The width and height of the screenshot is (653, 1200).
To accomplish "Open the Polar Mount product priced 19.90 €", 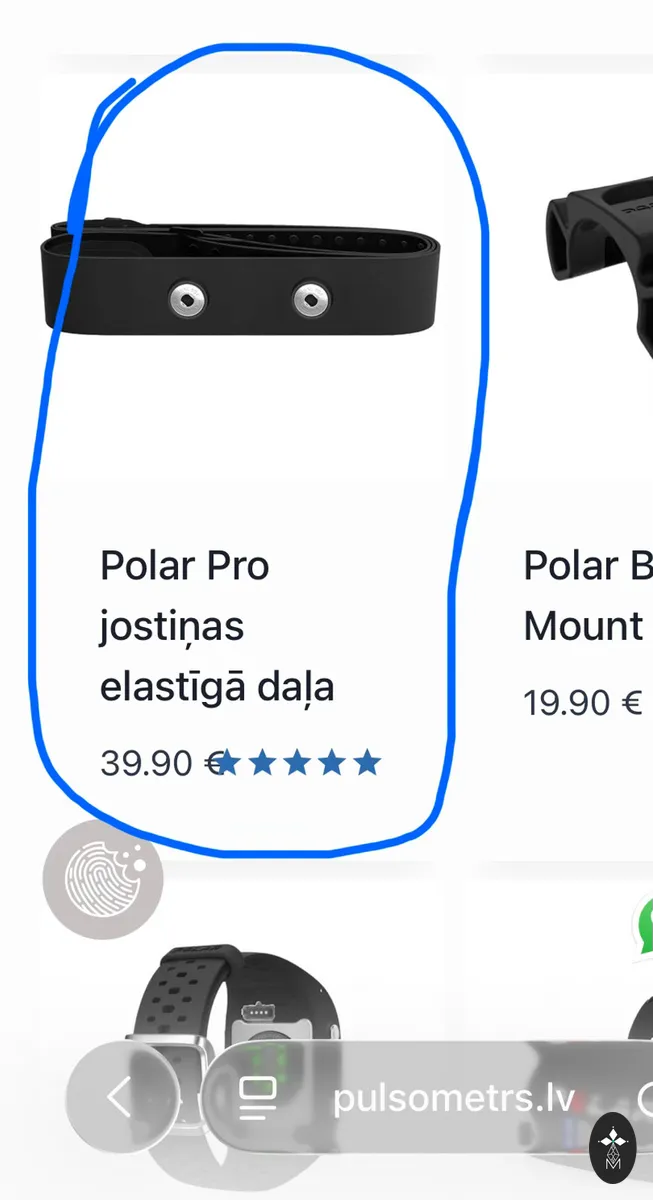I will coord(588,596).
